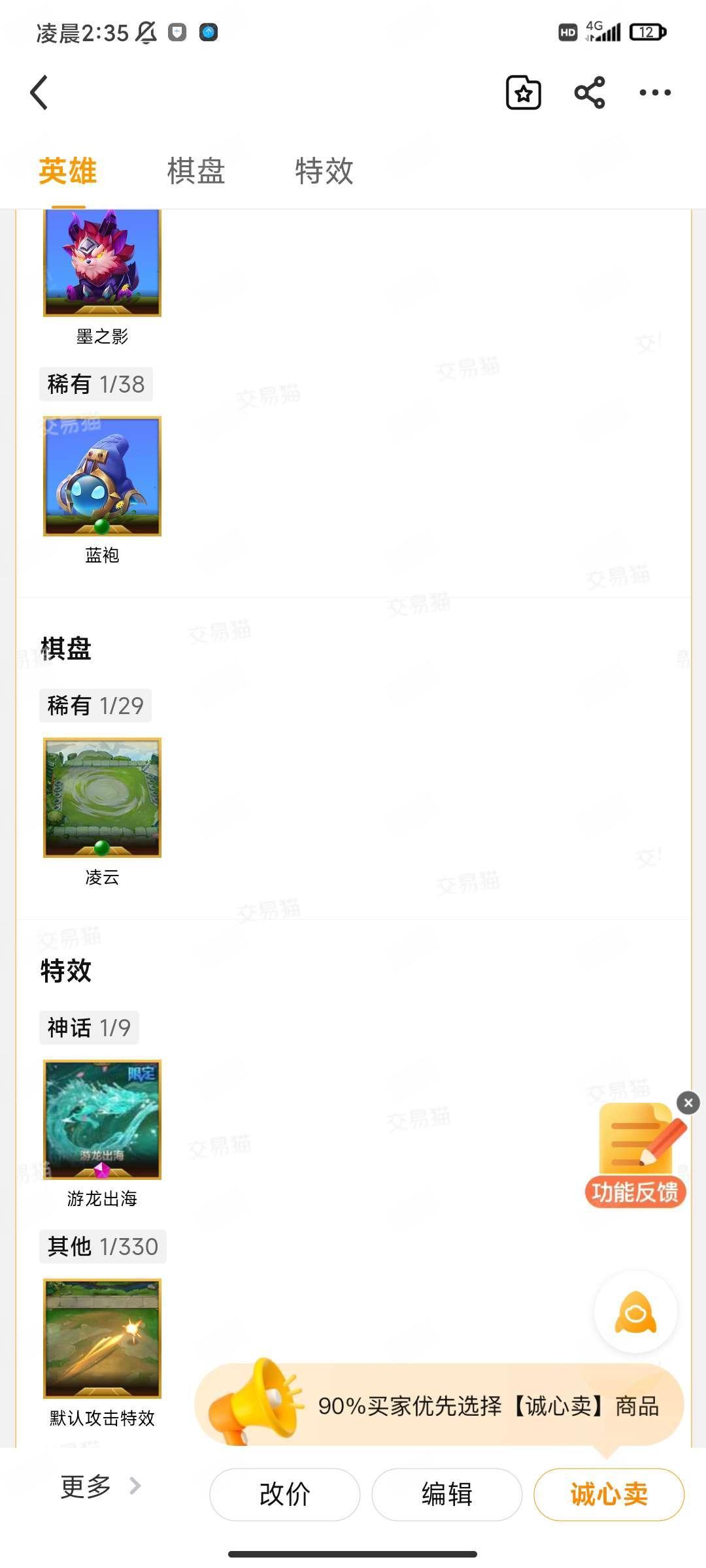Viewport: 706px width, 1568px height.
Task: Go back using the top-left arrow
Action: 39,92
